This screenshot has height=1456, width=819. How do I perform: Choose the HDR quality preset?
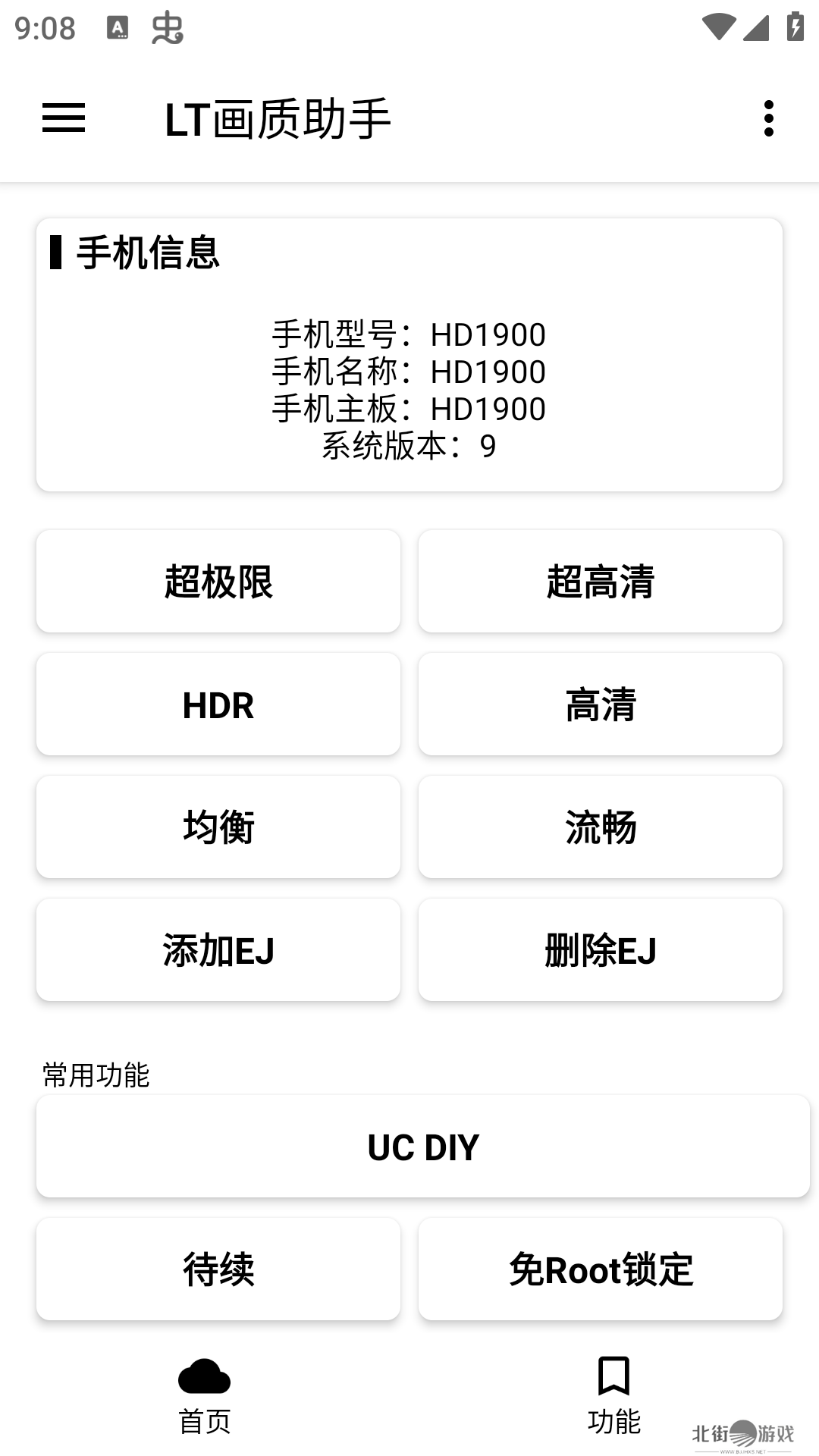click(218, 704)
